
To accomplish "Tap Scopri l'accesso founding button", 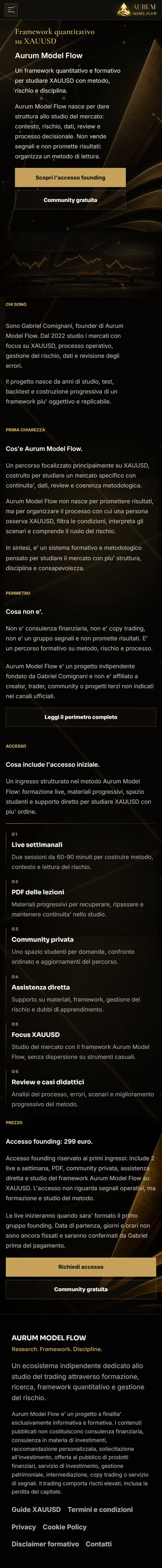I will click(70, 178).
